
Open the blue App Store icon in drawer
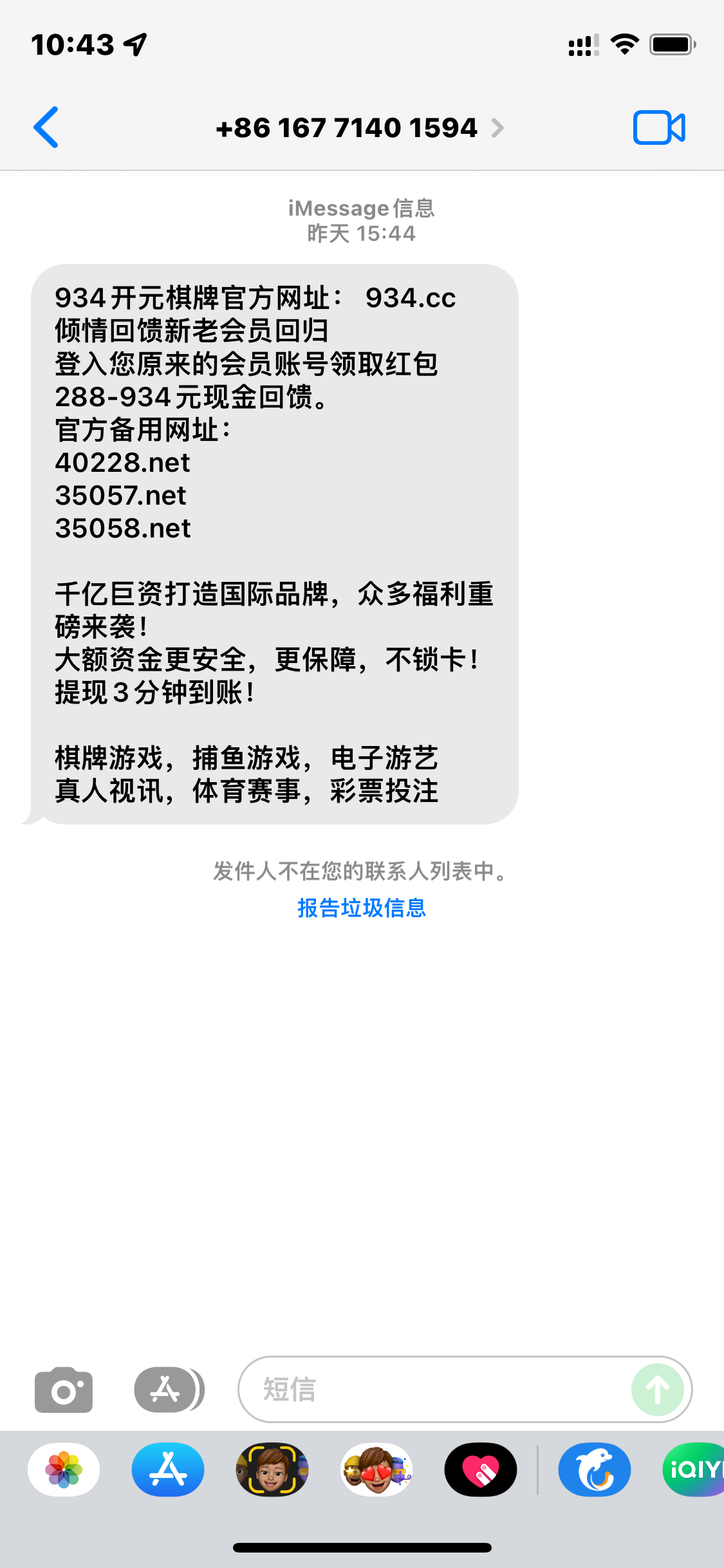point(168,1470)
